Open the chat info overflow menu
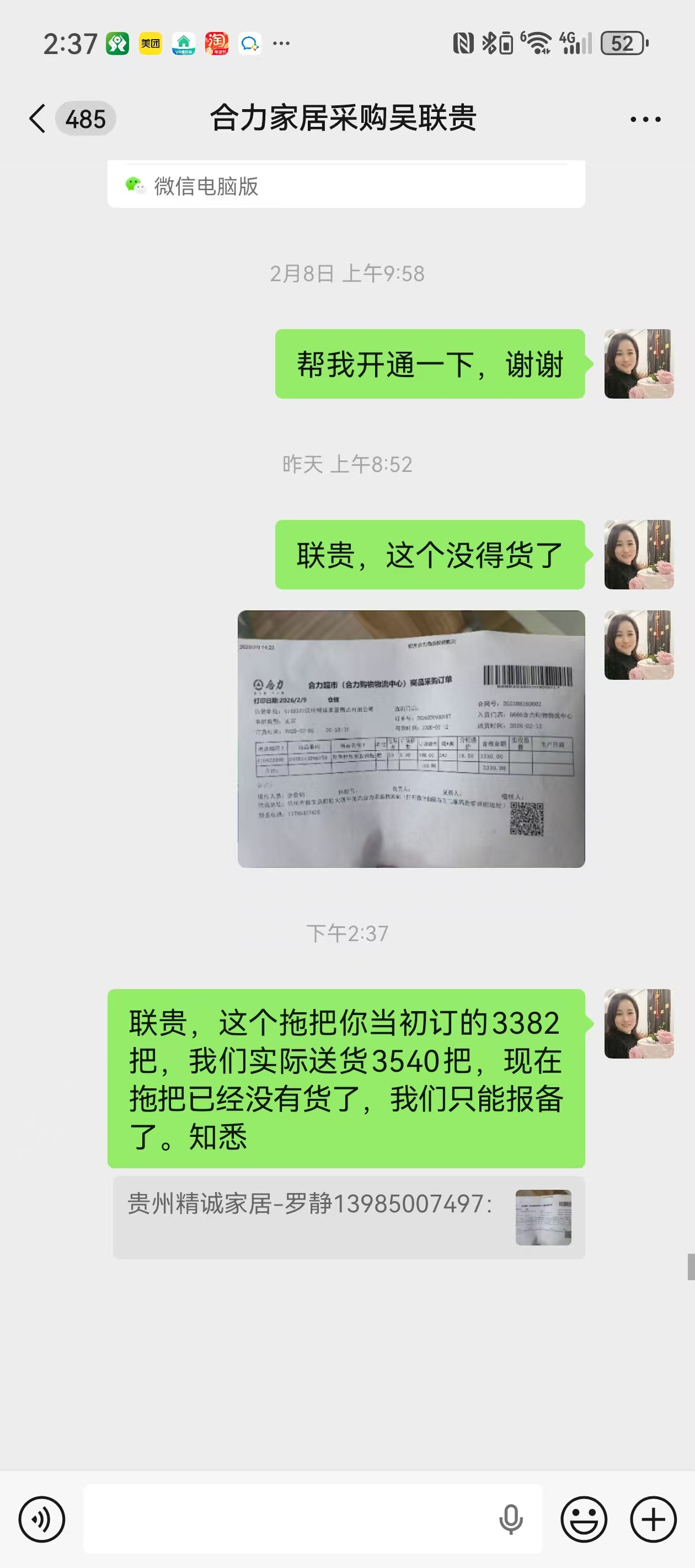695x1568 pixels. (645, 119)
